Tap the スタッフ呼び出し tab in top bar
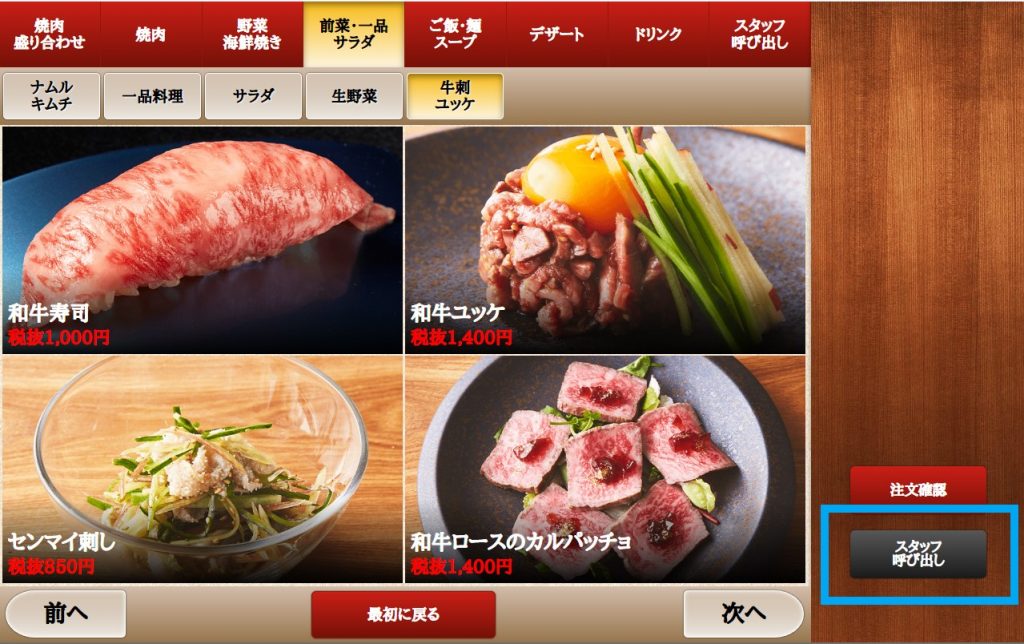Image resolution: width=1024 pixels, height=644 pixels. point(759,34)
